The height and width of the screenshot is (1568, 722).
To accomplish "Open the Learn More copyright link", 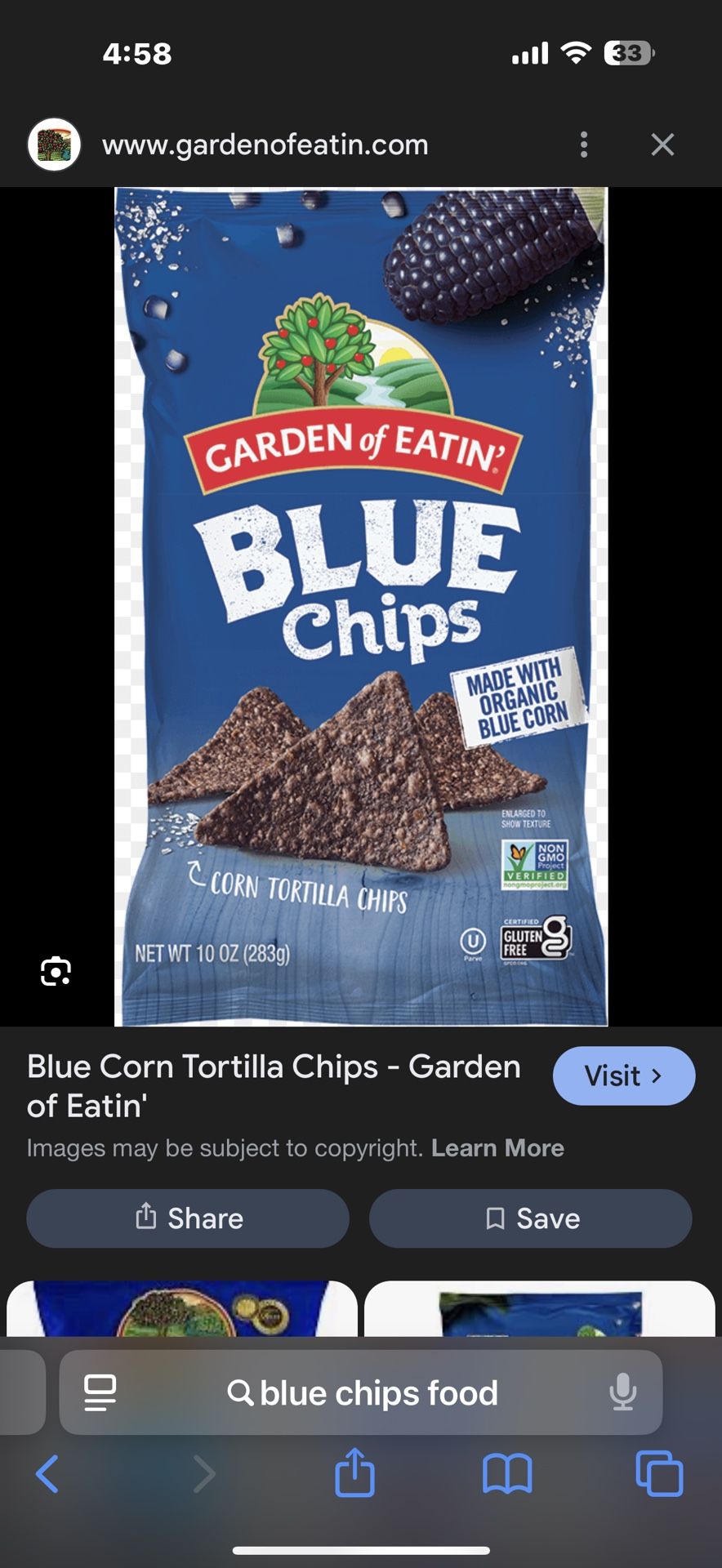I will pos(497,1147).
